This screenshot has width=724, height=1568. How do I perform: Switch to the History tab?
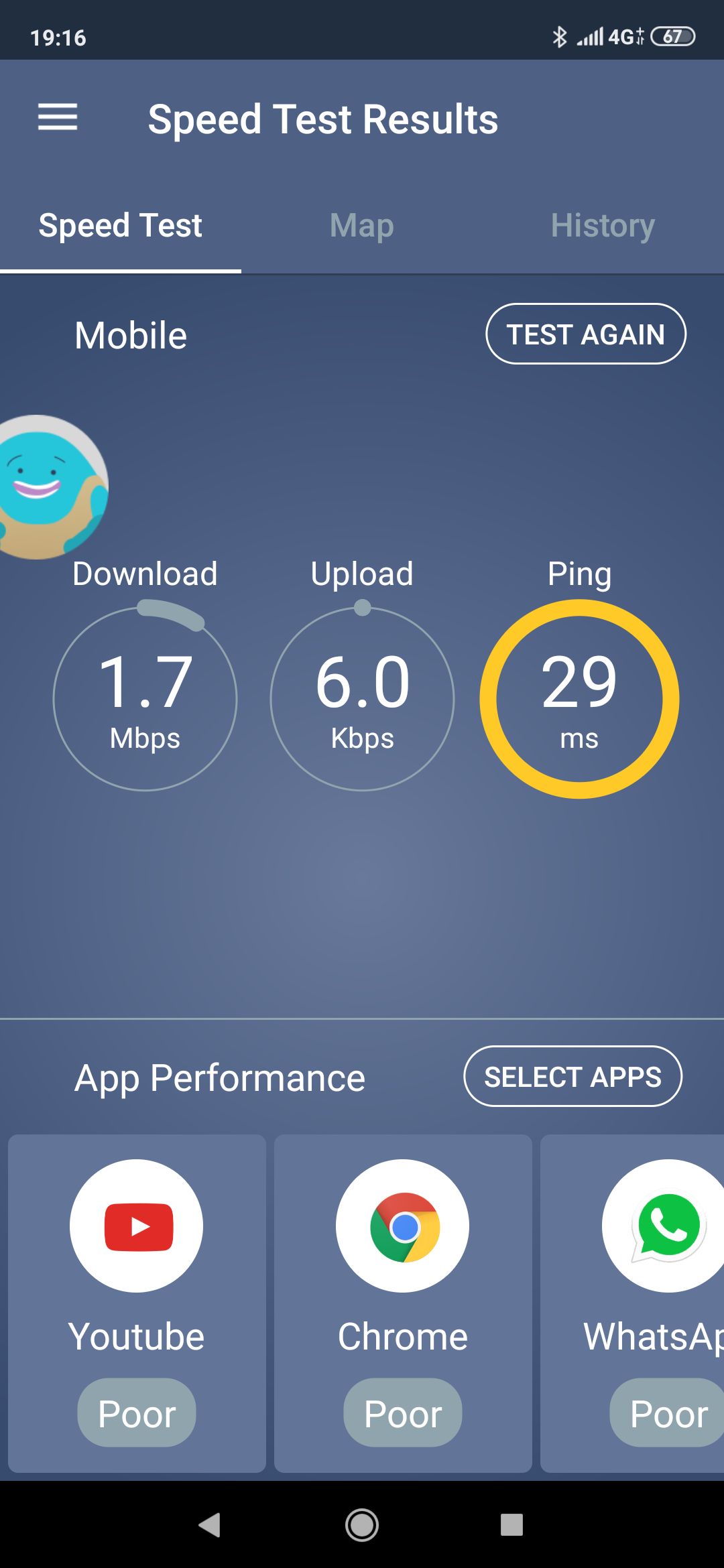(602, 226)
